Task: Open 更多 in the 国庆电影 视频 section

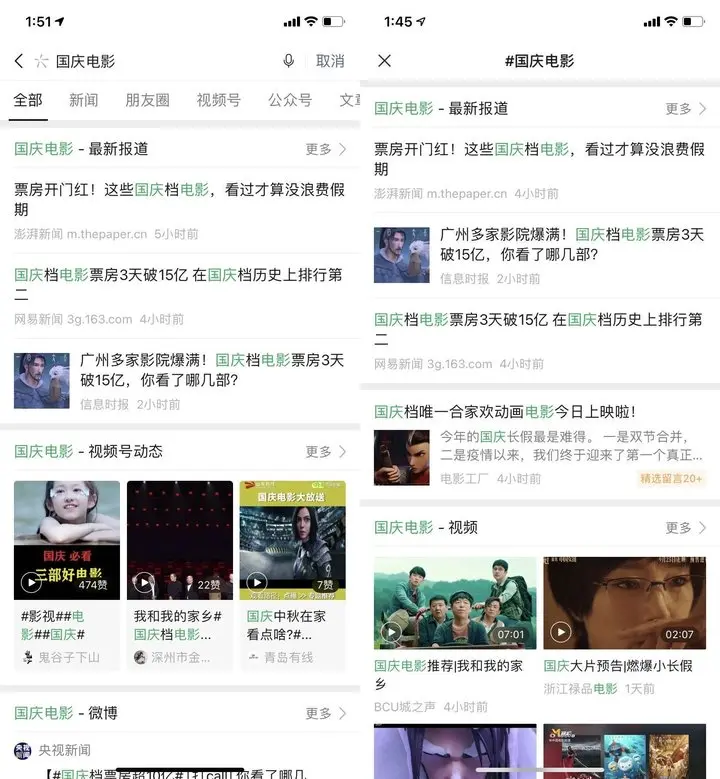Action: coord(686,527)
